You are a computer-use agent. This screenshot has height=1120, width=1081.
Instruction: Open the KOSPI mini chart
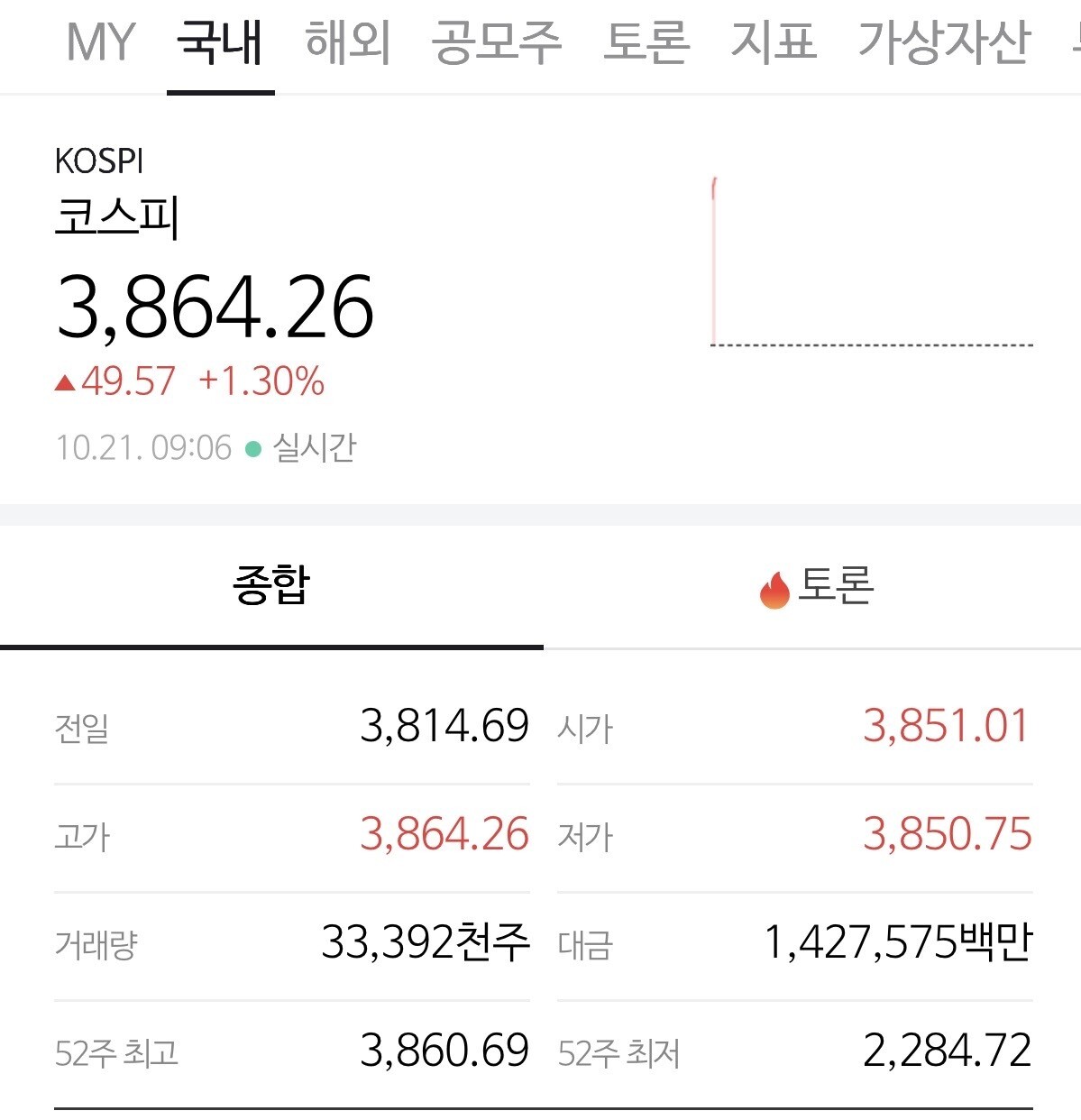tap(872, 262)
